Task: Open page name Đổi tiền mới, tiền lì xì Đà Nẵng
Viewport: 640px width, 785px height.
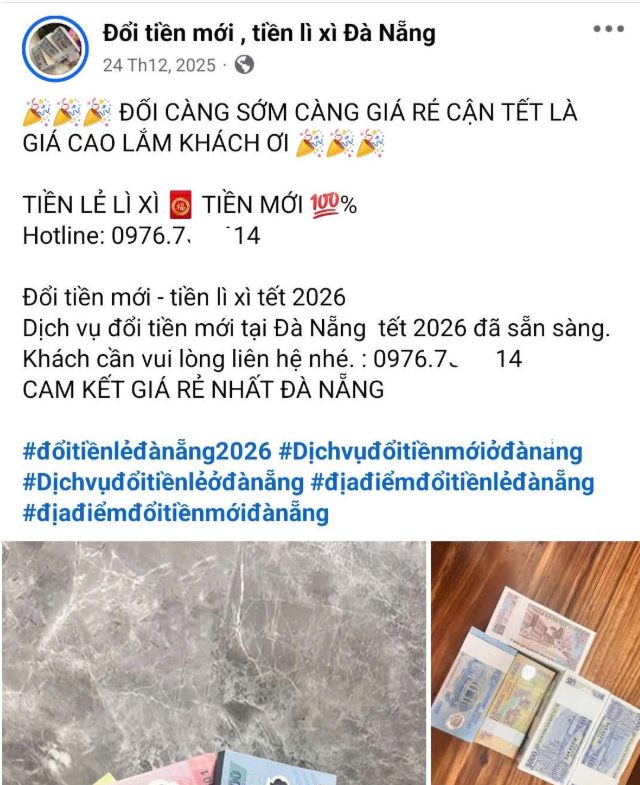Action: click(x=269, y=34)
